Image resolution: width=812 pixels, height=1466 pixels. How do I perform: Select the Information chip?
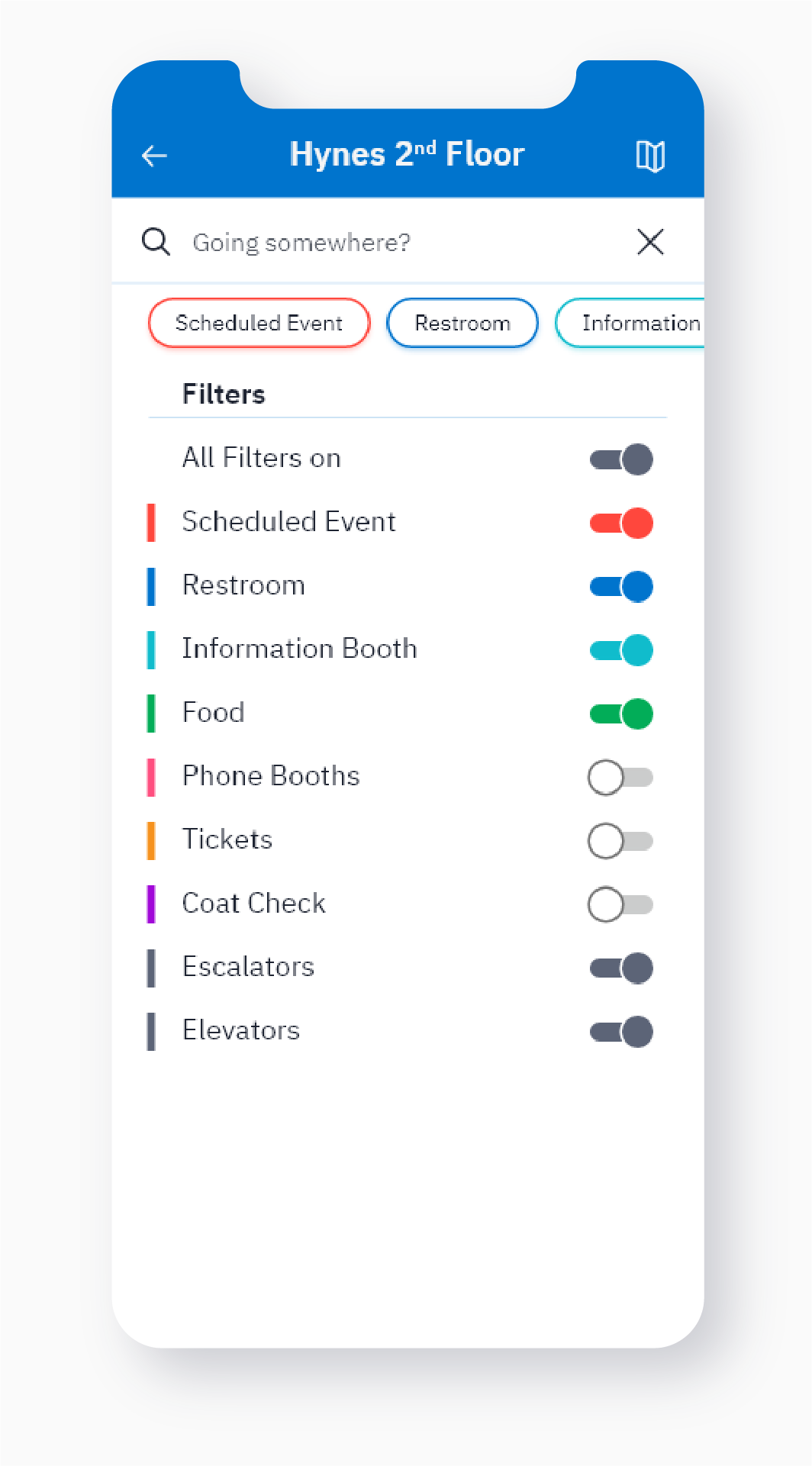coord(630,323)
